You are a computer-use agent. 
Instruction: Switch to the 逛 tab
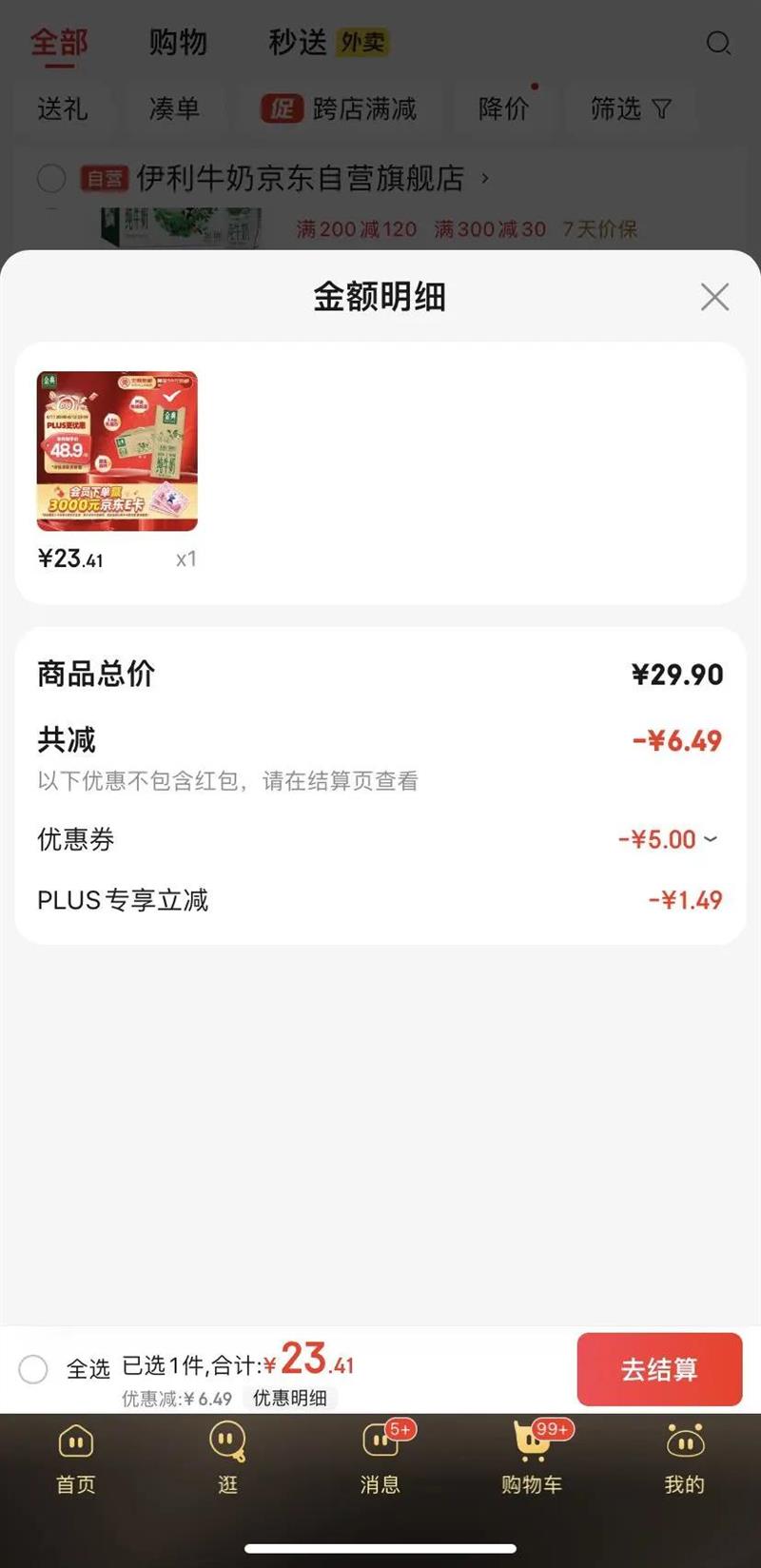point(227,1457)
